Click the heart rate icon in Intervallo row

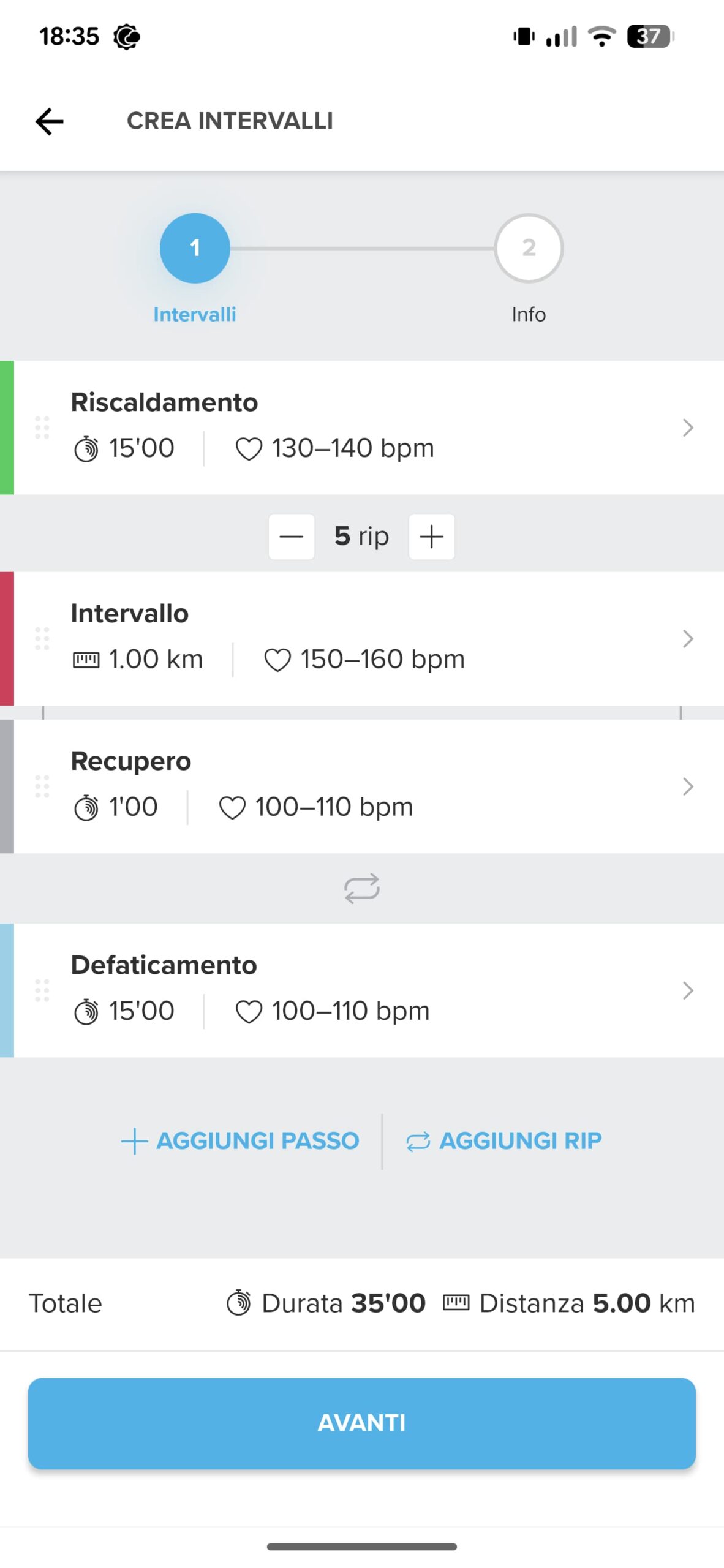tap(279, 660)
